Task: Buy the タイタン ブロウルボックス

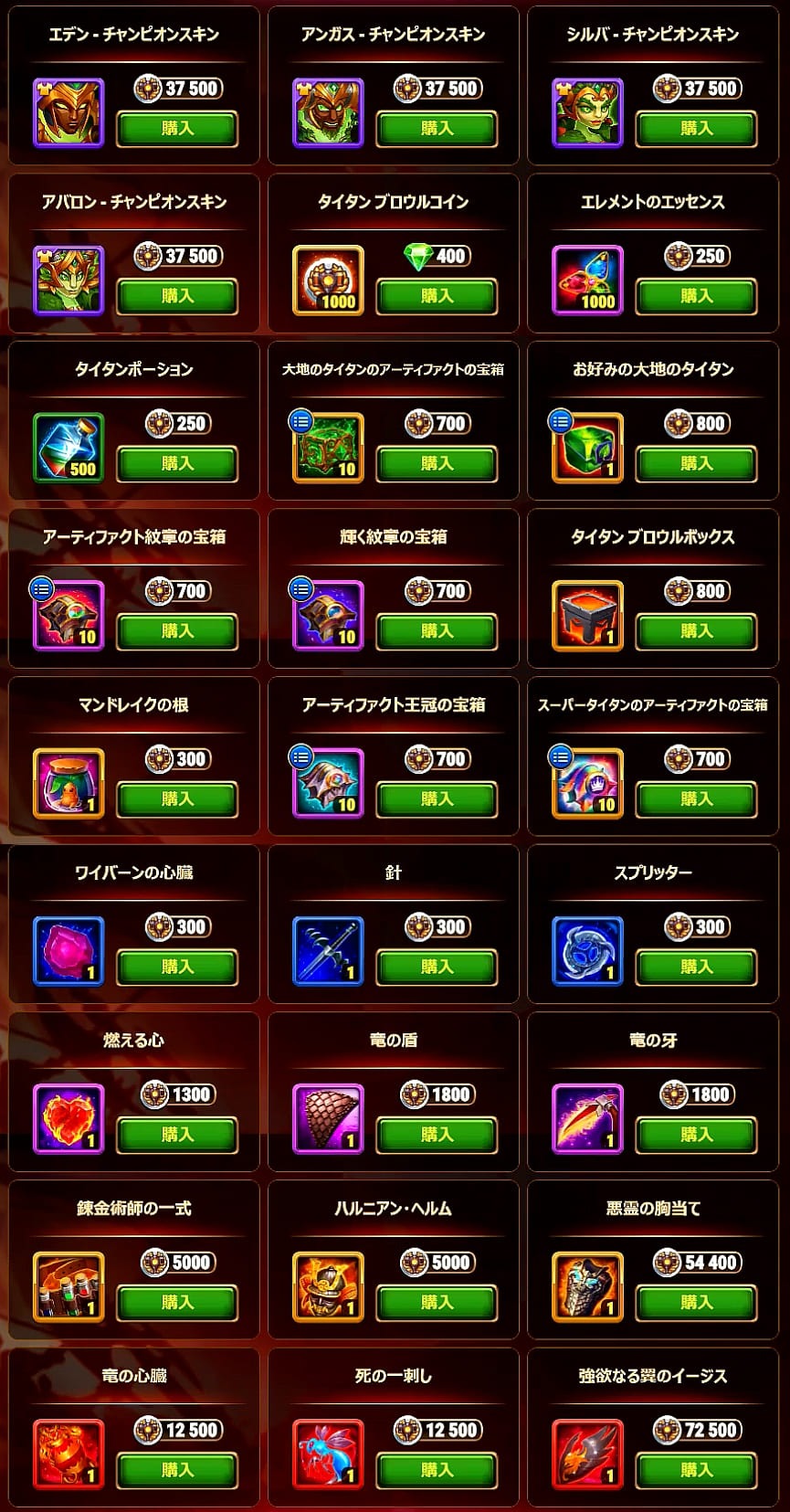Action: tap(696, 631)
